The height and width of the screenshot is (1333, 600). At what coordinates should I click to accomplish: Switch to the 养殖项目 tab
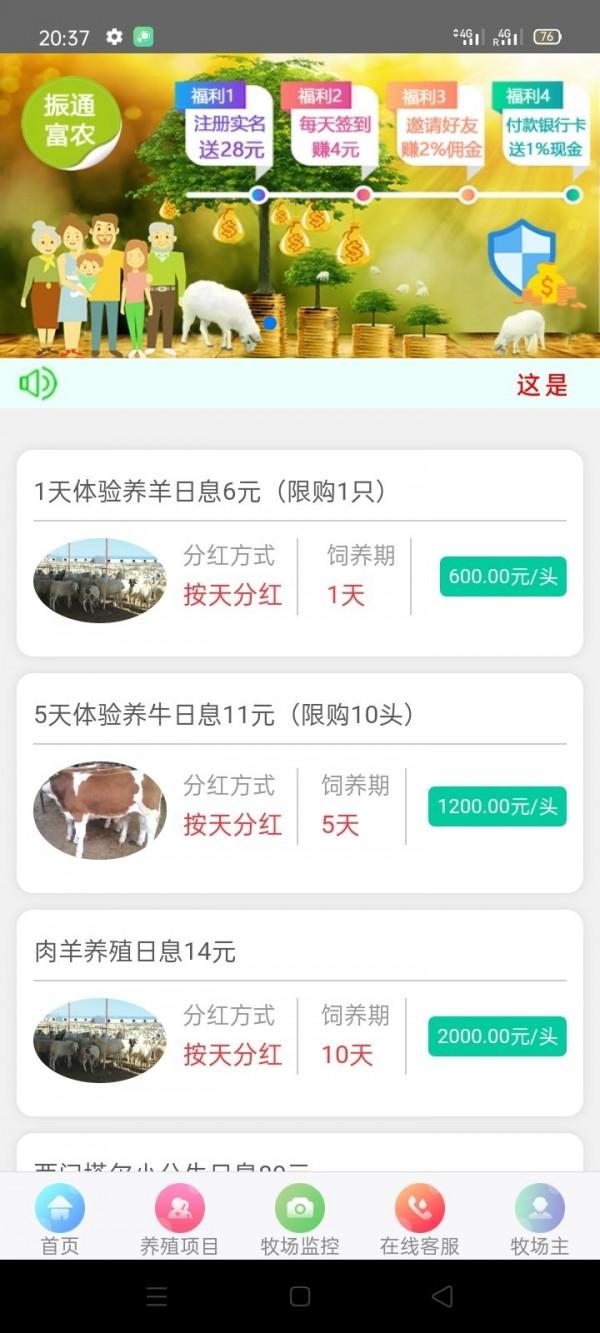pos(180,1220)
